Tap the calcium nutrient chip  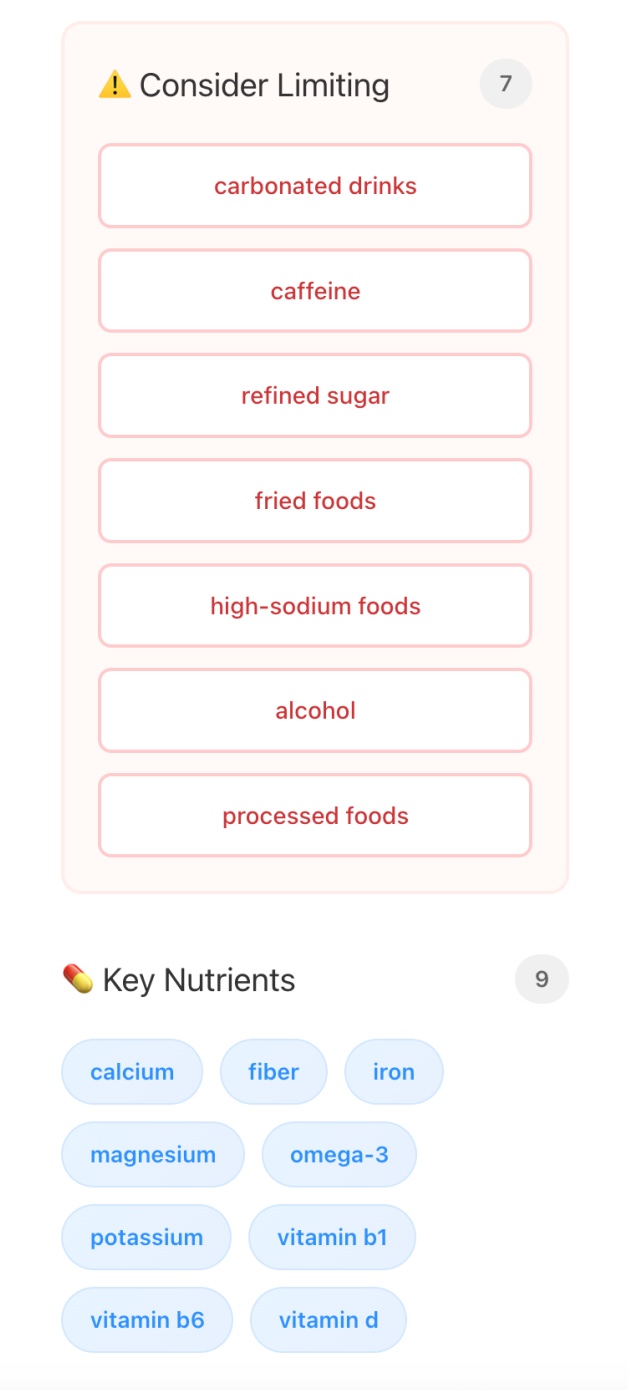[132, 1072]
